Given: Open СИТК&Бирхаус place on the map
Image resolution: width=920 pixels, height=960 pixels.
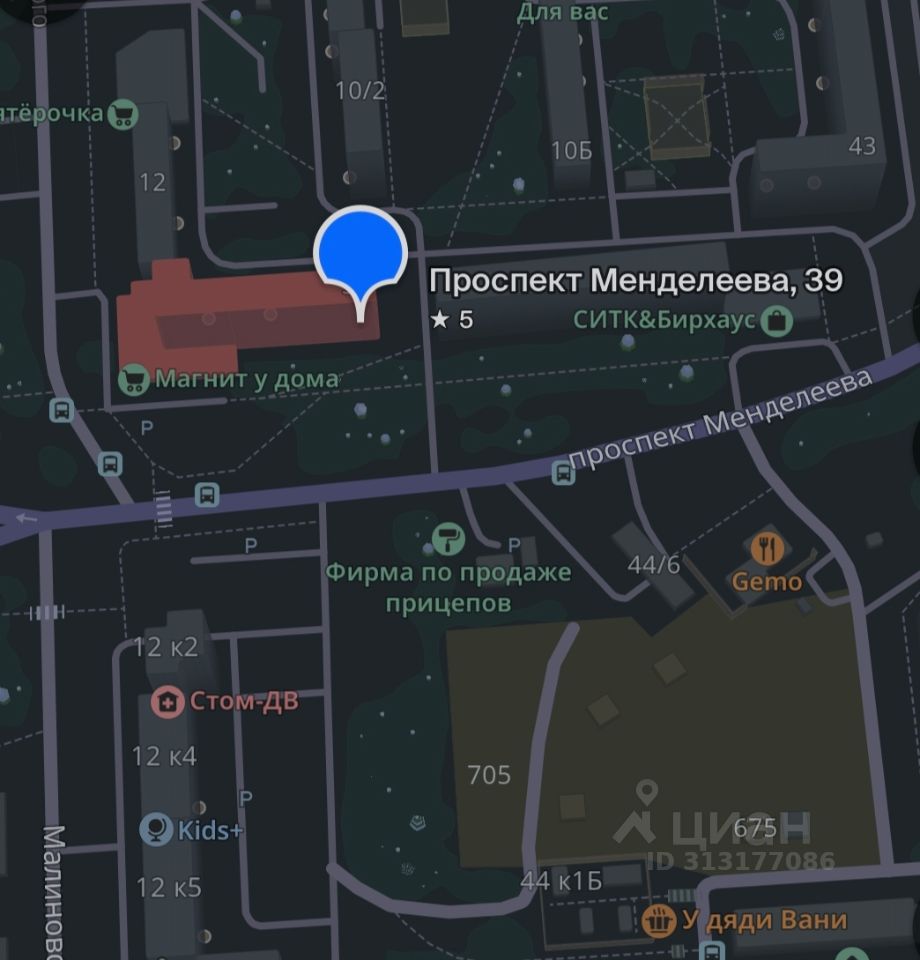Looking at the screenshot, I should coord(777,321).
